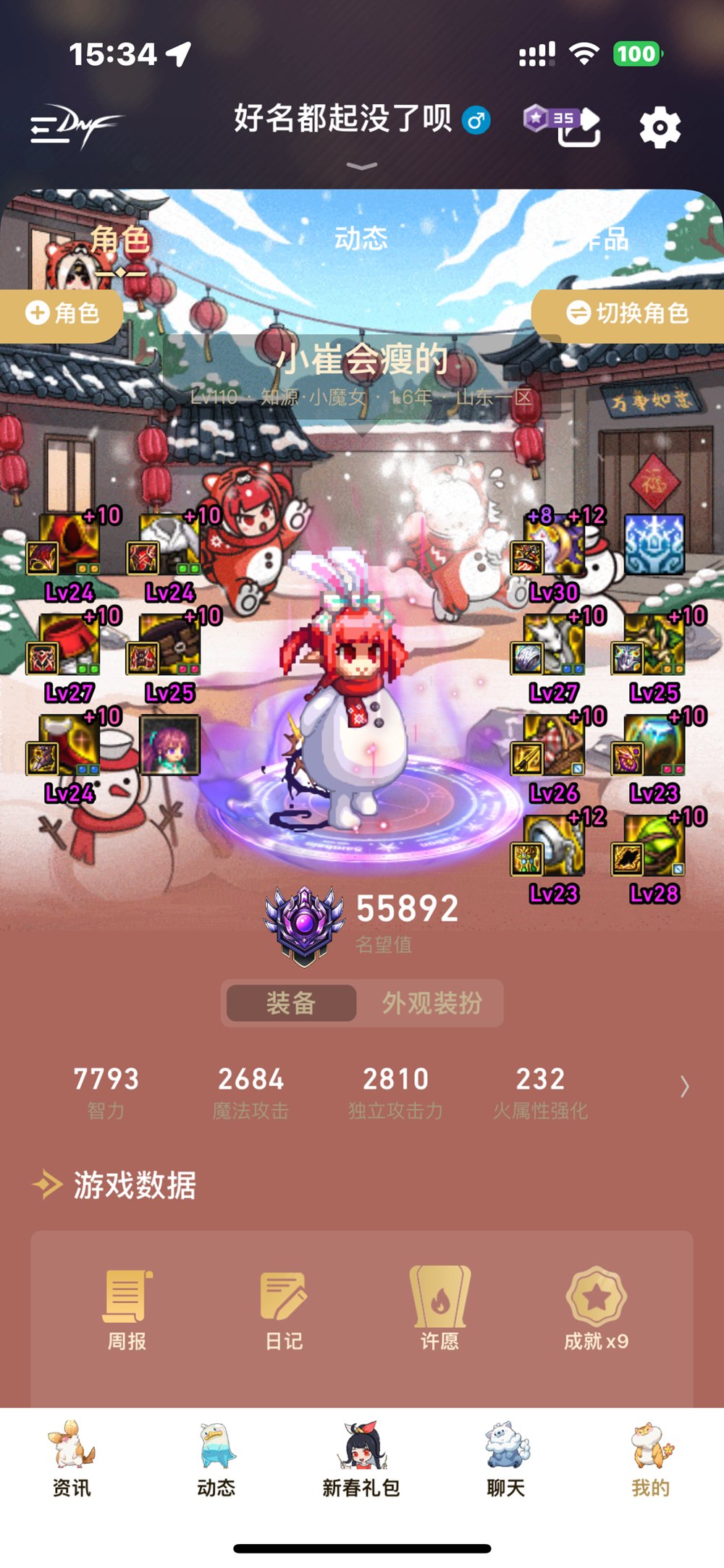Inspect the Lv28 equipment slot

(x=654, y=848)
